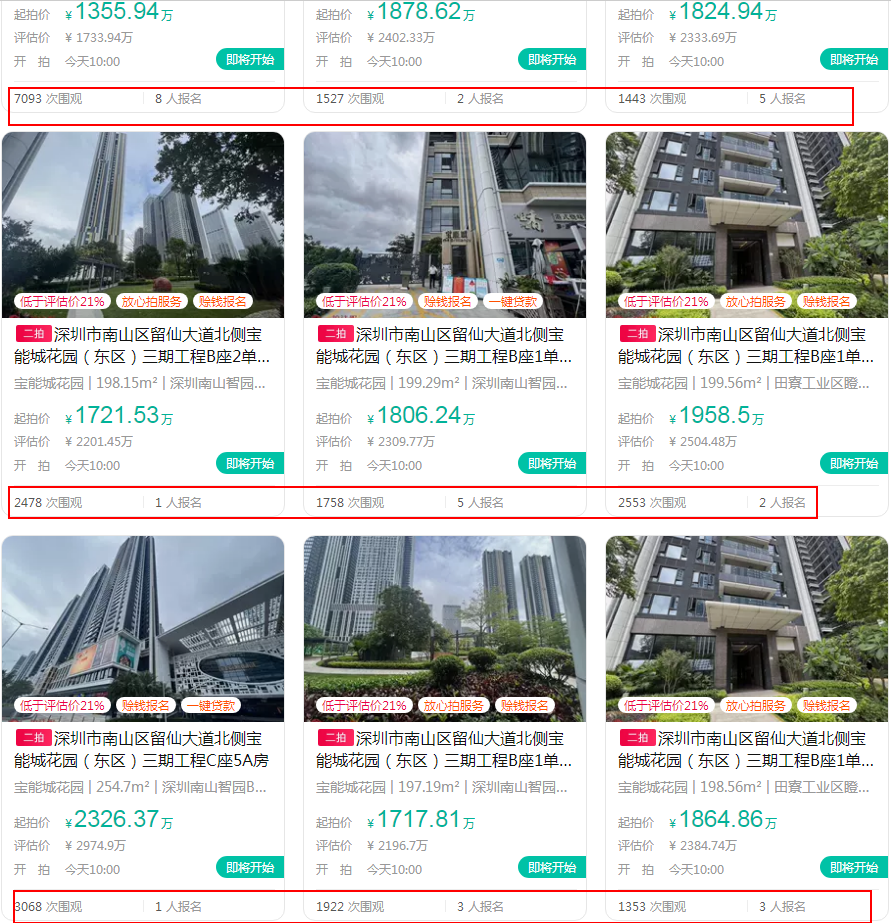The height and width of the screenshot is (923, 891).
Task: Tap 即将开始 on the 2326.37万 card
Action: (x=249, y=867)
